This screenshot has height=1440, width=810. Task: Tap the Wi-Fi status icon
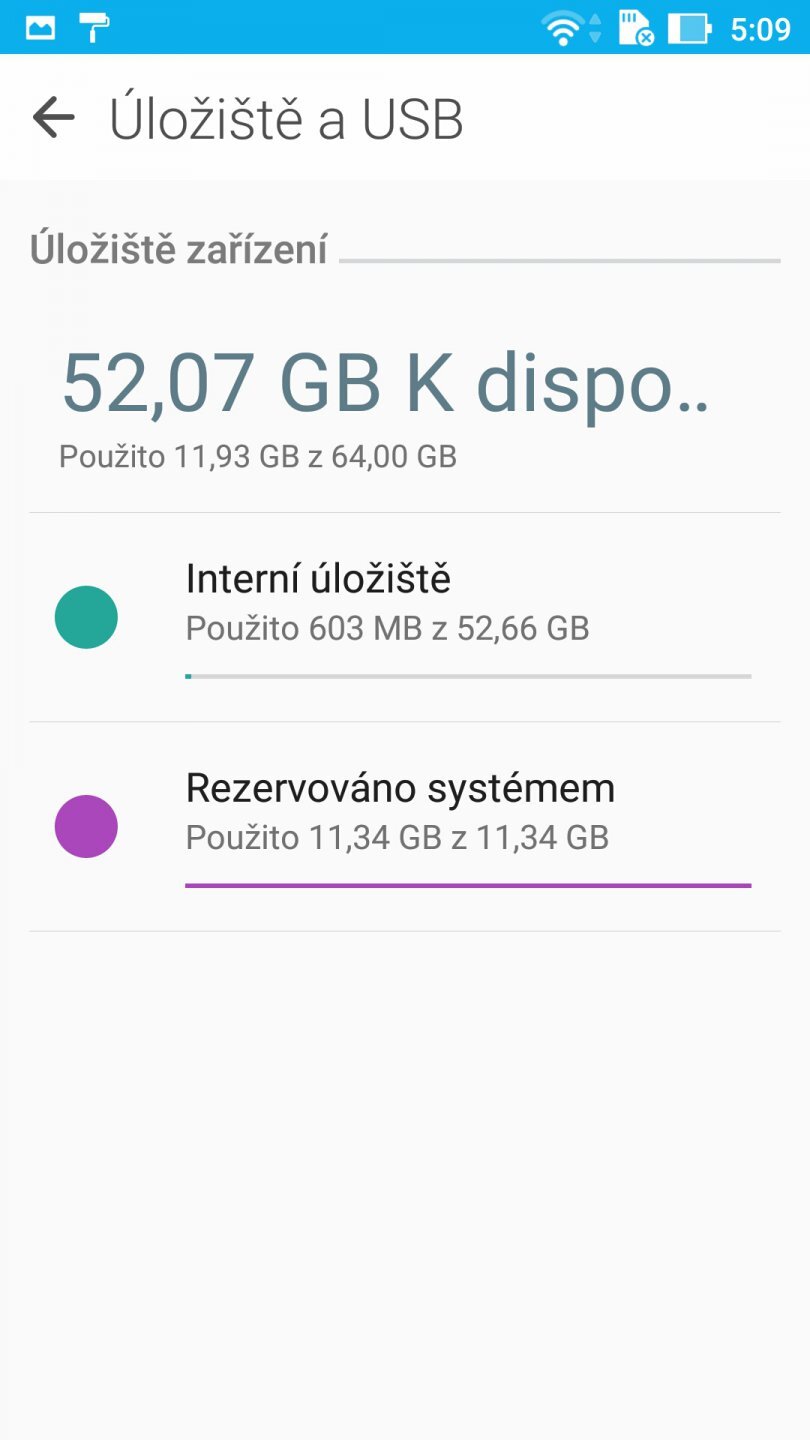pyautogui.click(x=564, y=27)
